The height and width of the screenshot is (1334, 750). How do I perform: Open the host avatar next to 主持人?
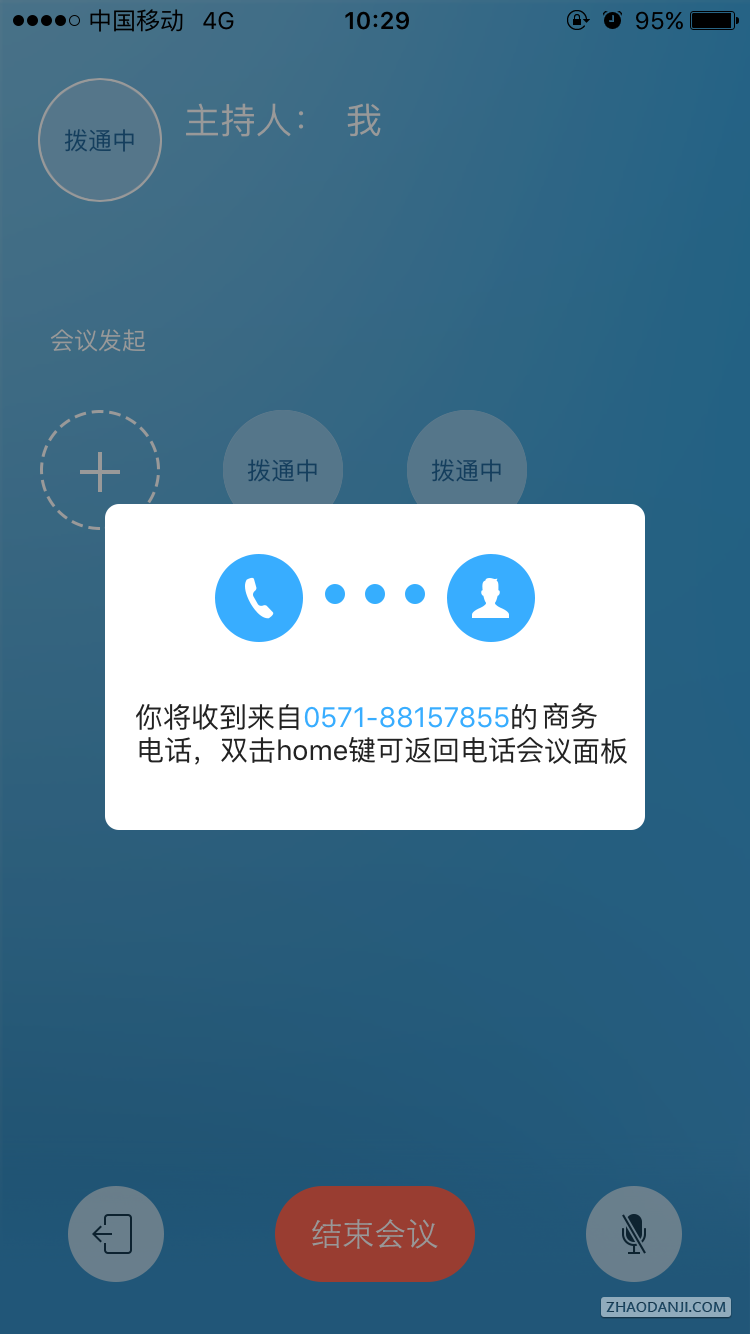[x=99, y=140]
